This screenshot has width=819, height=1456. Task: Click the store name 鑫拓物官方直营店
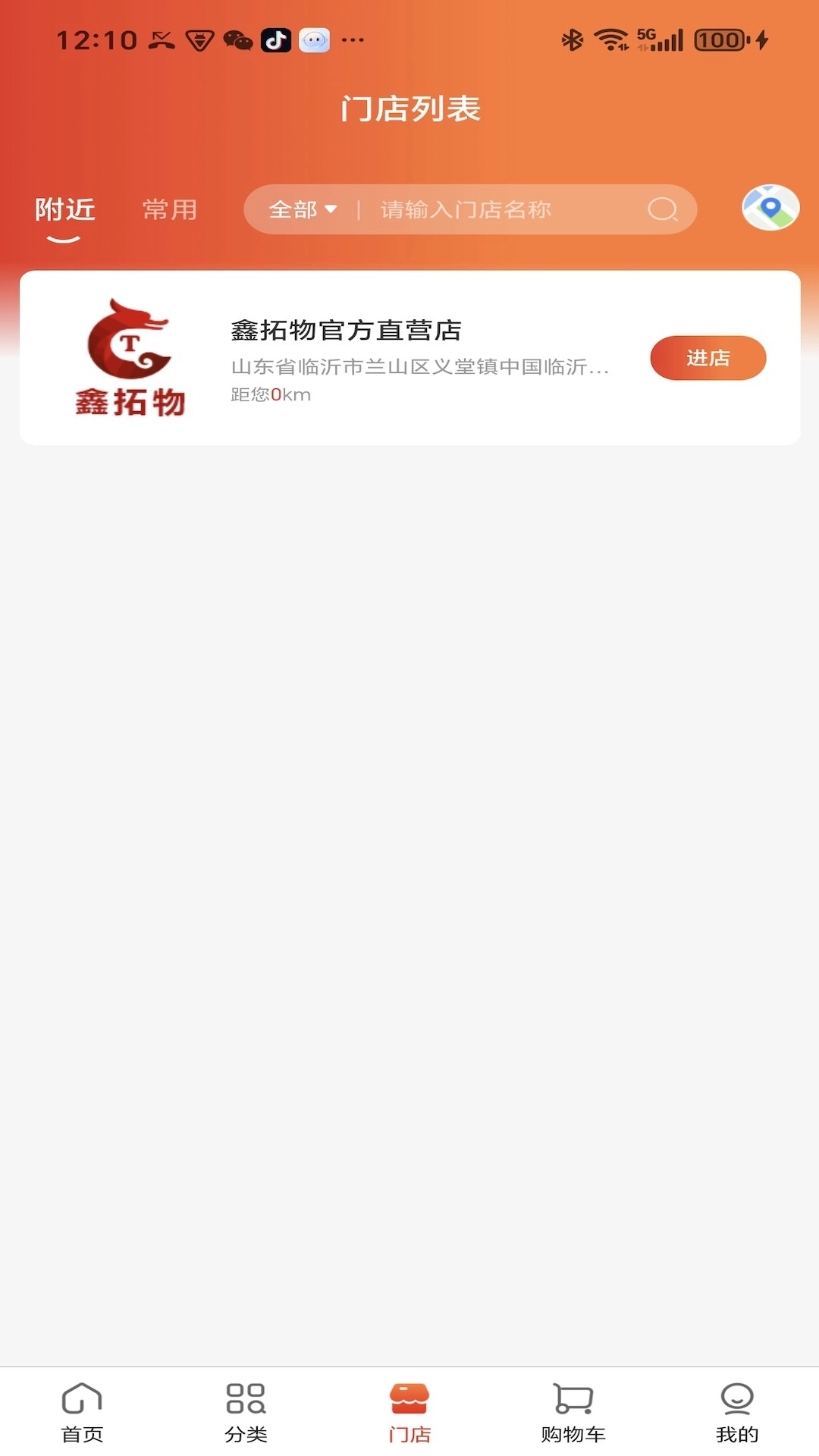[x=346, y=330]
